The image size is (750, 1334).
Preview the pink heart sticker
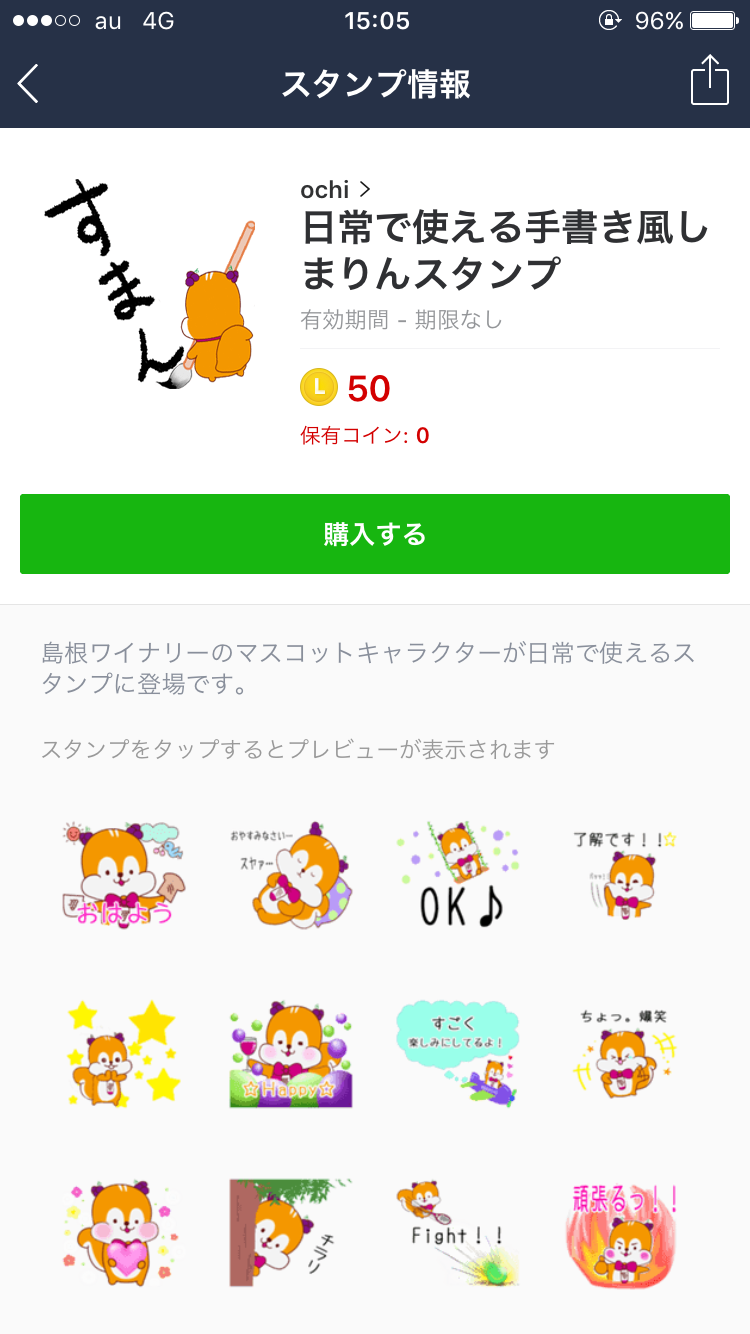pos(120,1233)
